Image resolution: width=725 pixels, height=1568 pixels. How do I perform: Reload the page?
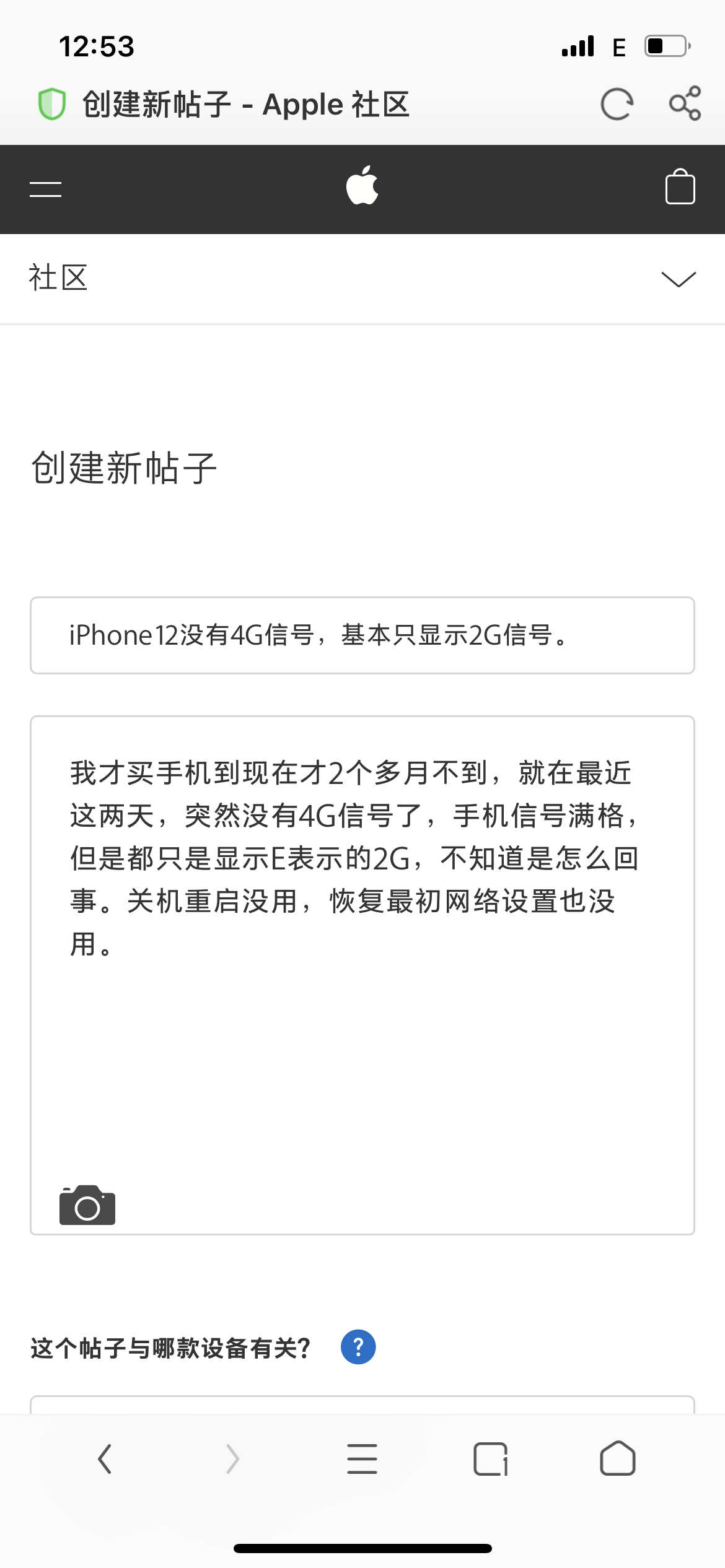click(x=617, y=104)
